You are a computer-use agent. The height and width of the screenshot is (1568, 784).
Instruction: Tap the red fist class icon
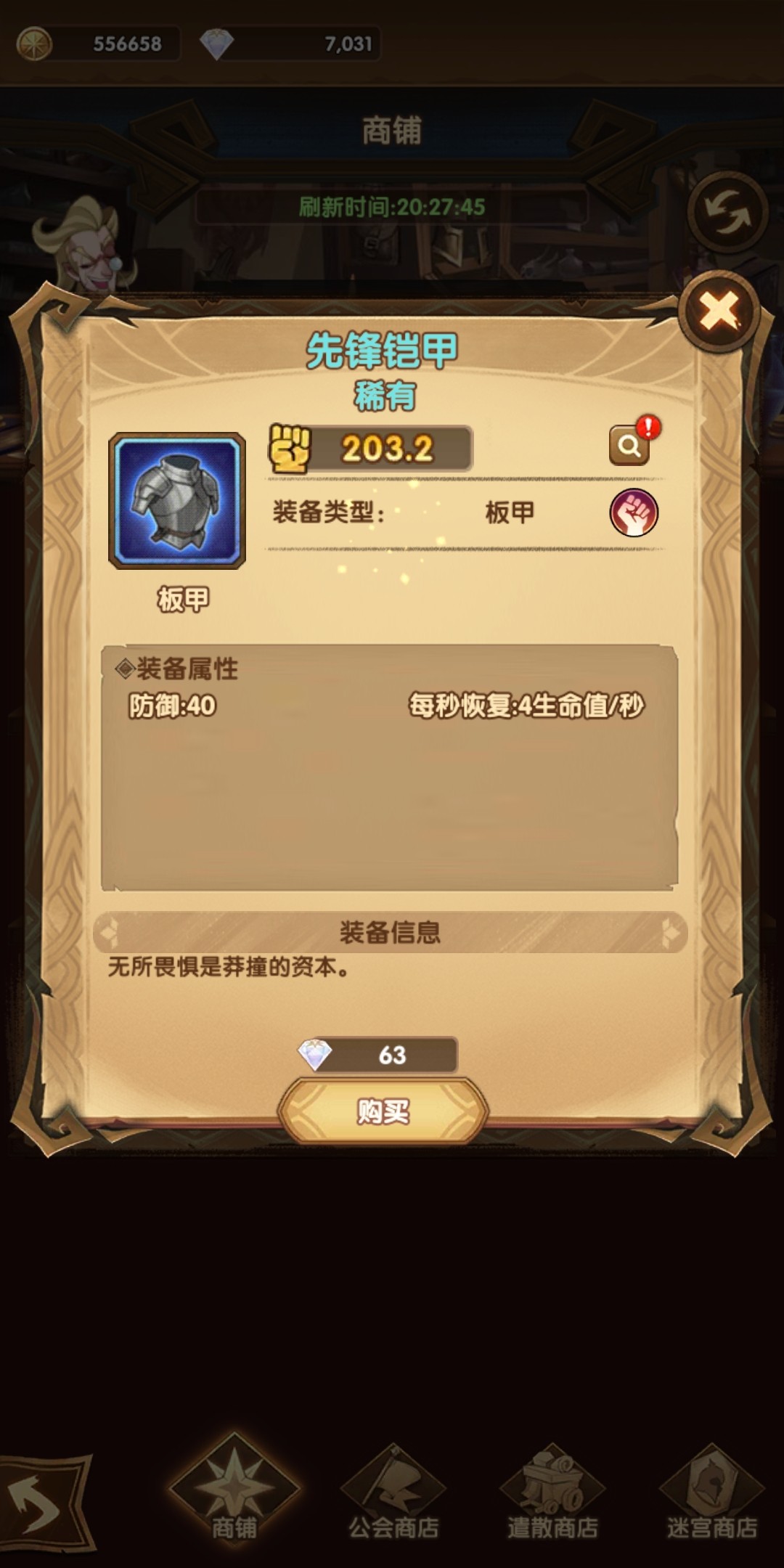[634, 513]
